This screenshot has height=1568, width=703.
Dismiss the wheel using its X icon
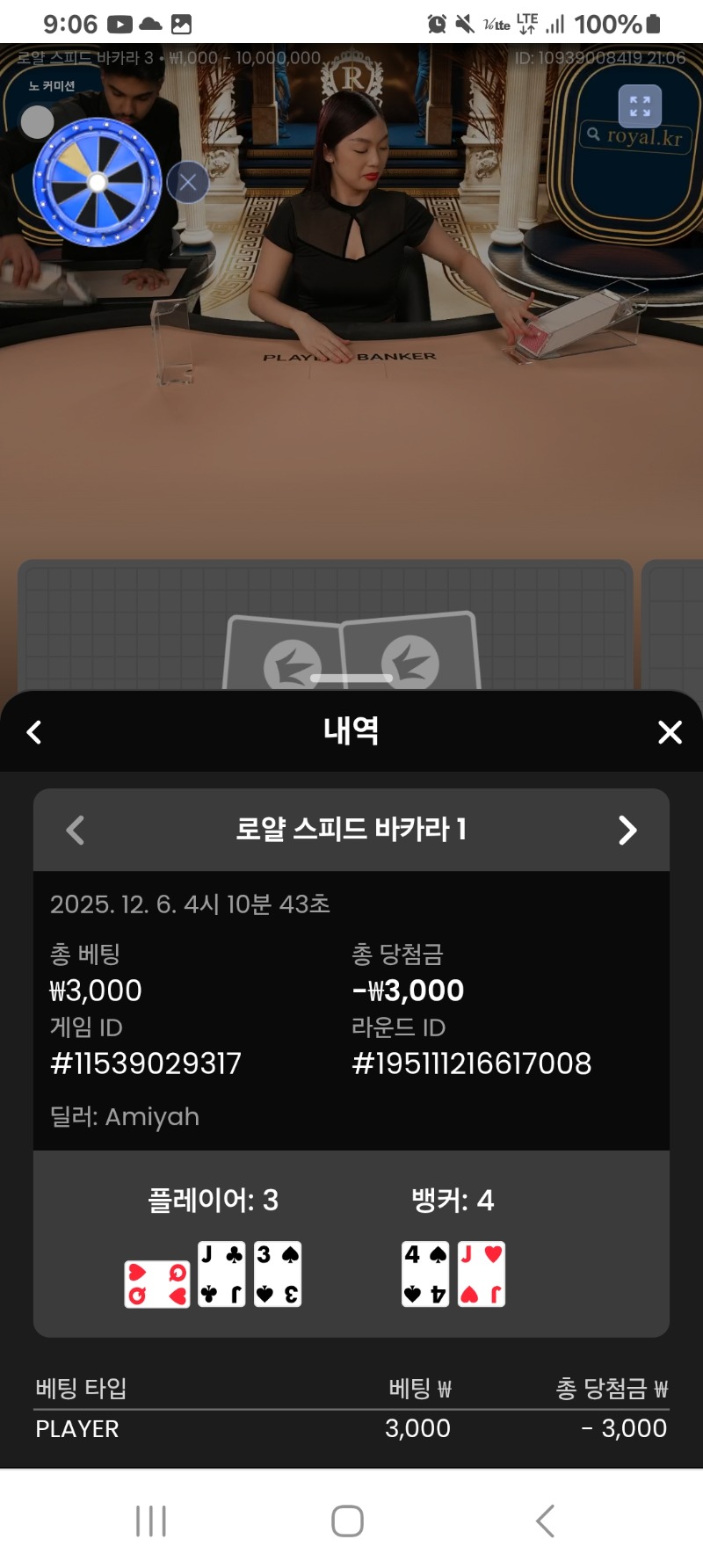pos(187,182)
